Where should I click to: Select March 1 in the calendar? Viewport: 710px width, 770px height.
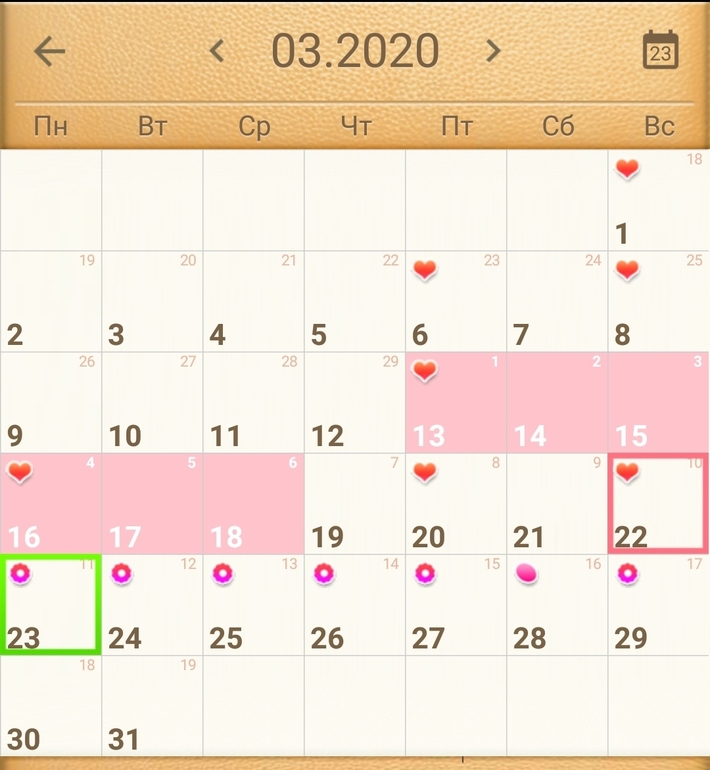(x=658, y=201)
